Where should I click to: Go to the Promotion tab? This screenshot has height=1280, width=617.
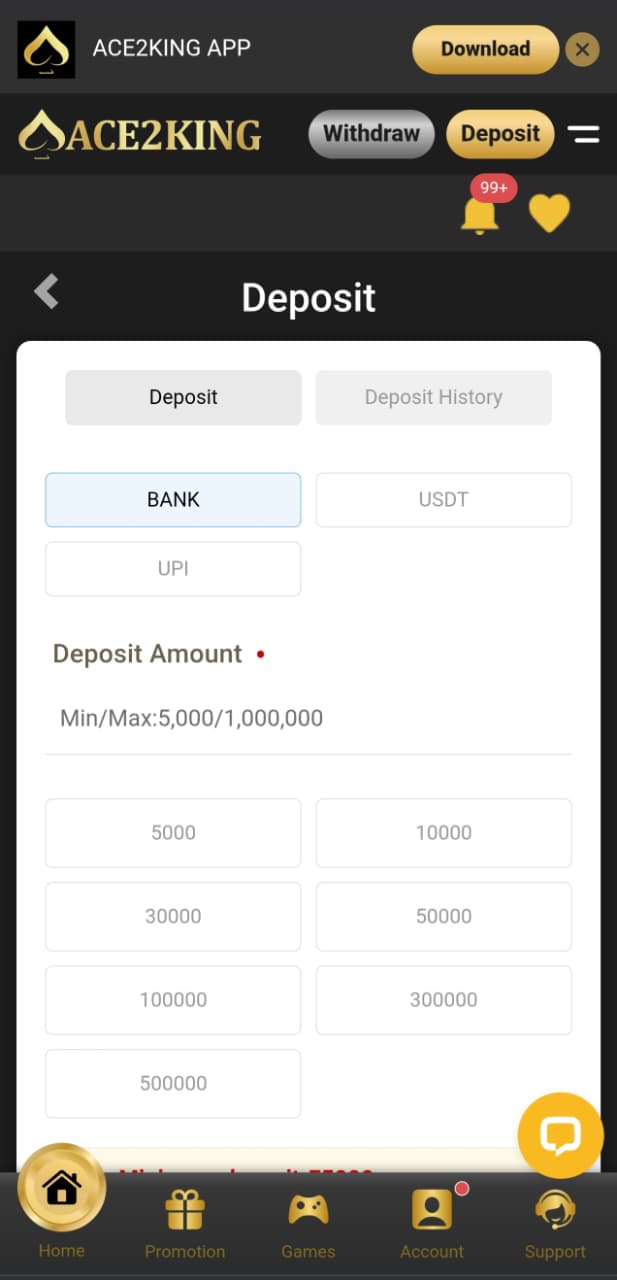point(185,1226)
